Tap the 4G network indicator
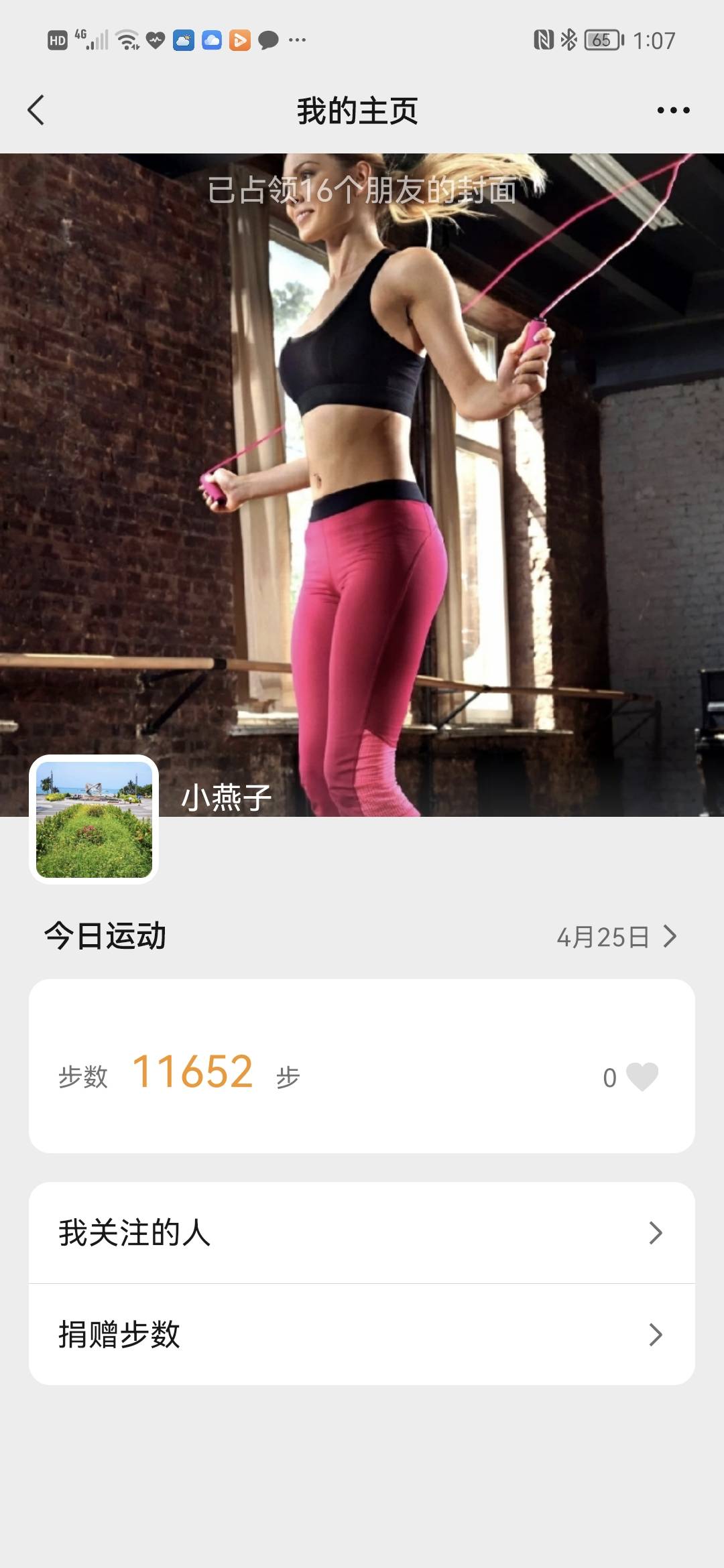 pos(82,39)
